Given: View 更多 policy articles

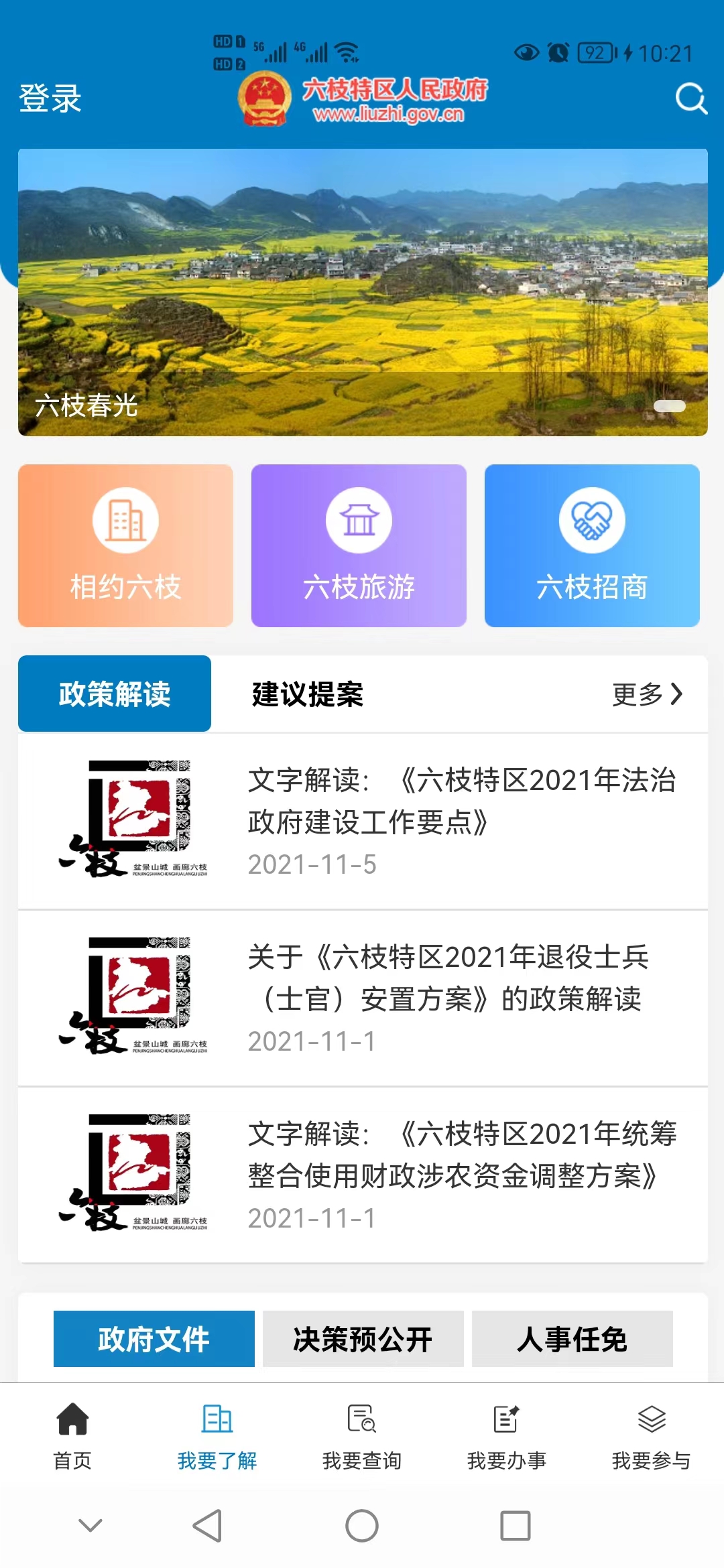Looking at the screenshot, I should [x=647, y=694].
